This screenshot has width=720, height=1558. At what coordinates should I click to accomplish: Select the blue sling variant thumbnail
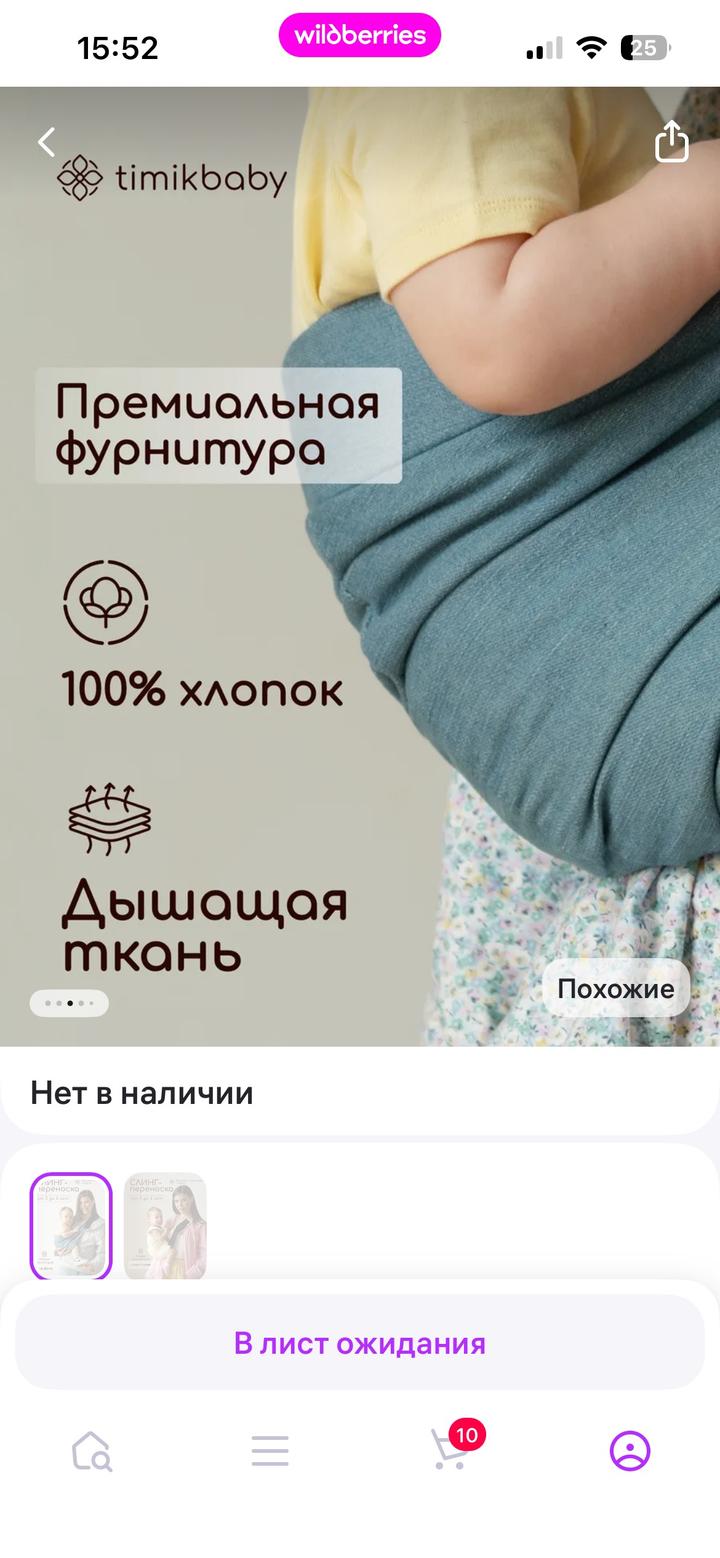[x=71, y=1226]
